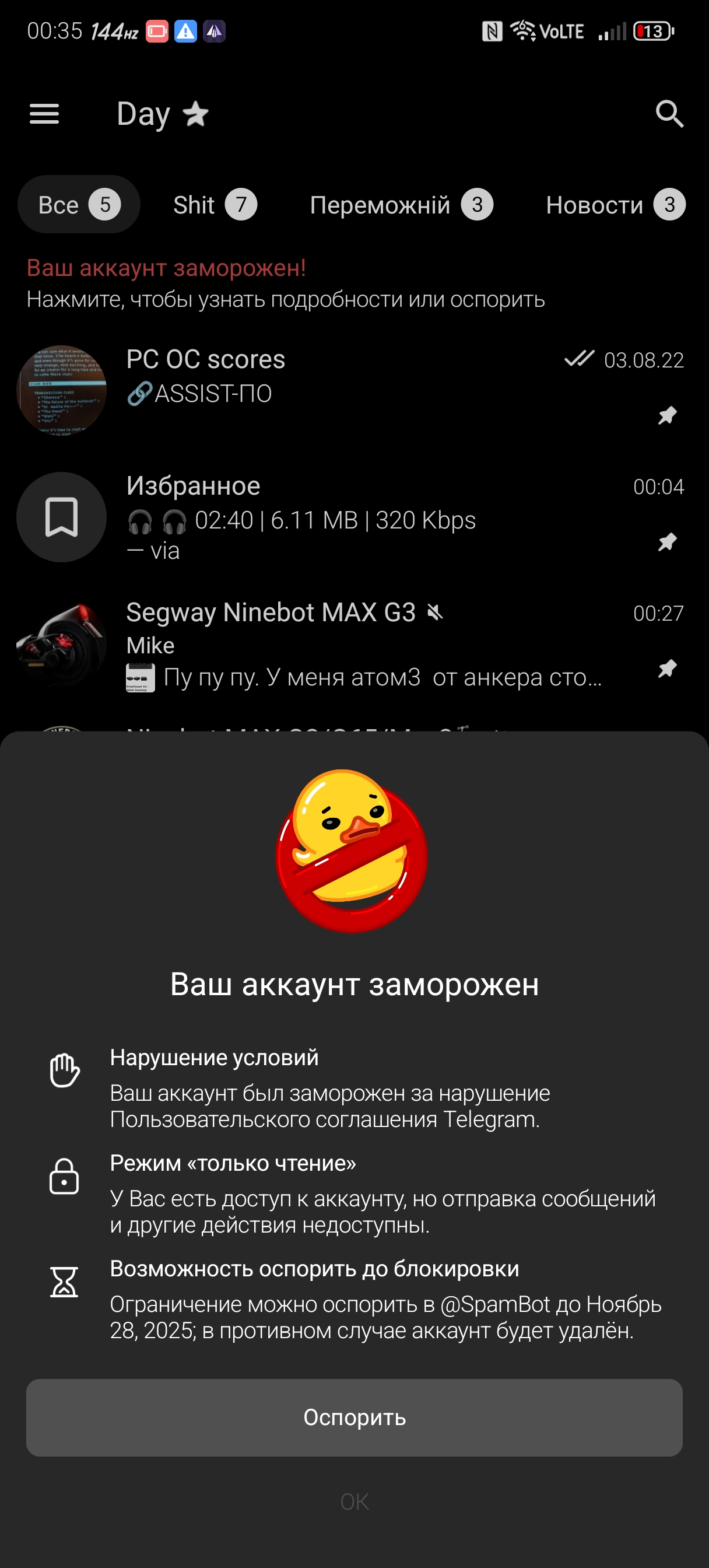Tap the Оспорить button to appeal

(354, 1417)
